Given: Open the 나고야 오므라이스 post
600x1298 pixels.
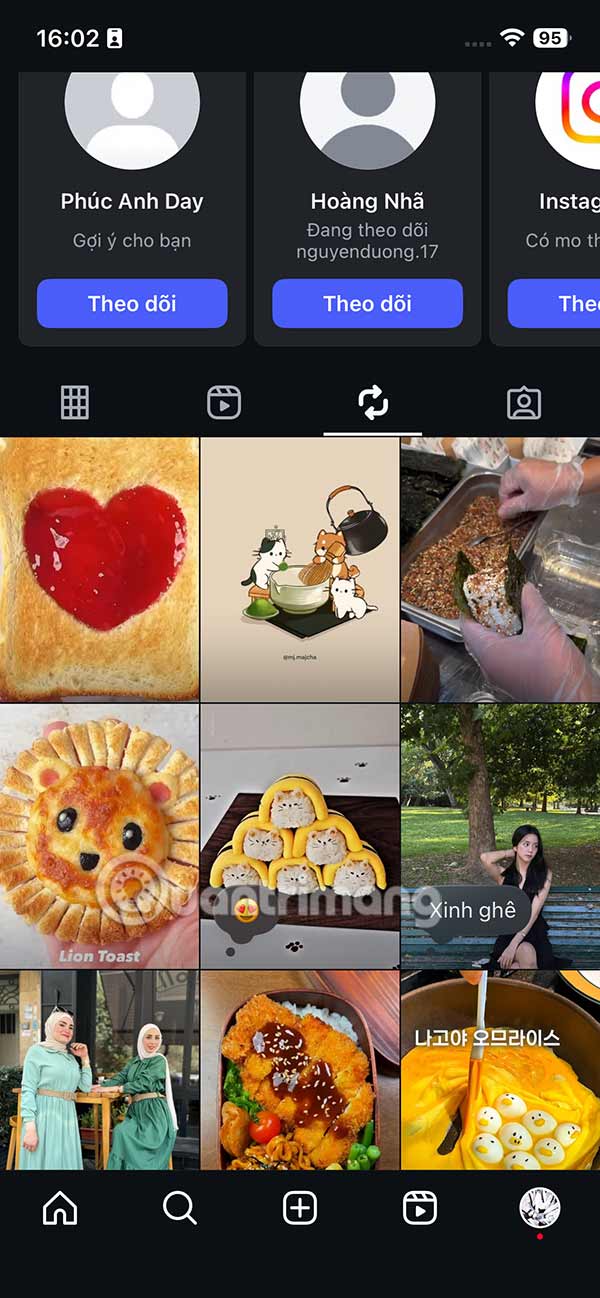Looking at the screenshot, I should [500, 1070].
